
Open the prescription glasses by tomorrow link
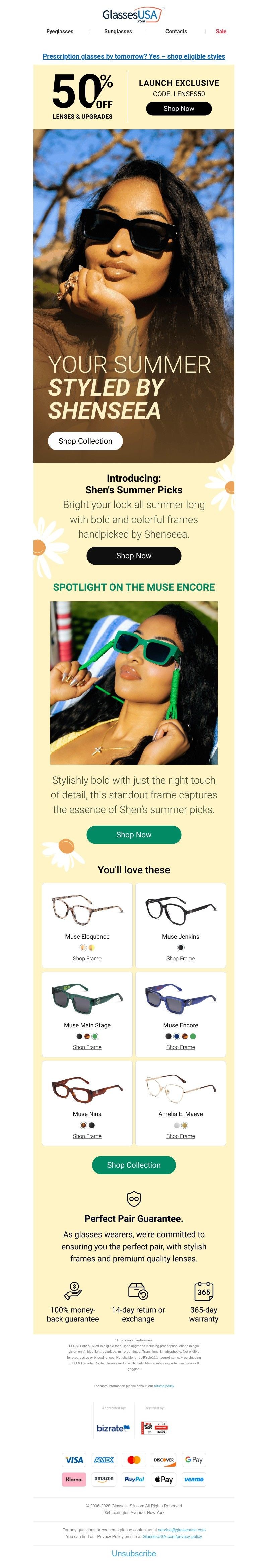[134, 56]
